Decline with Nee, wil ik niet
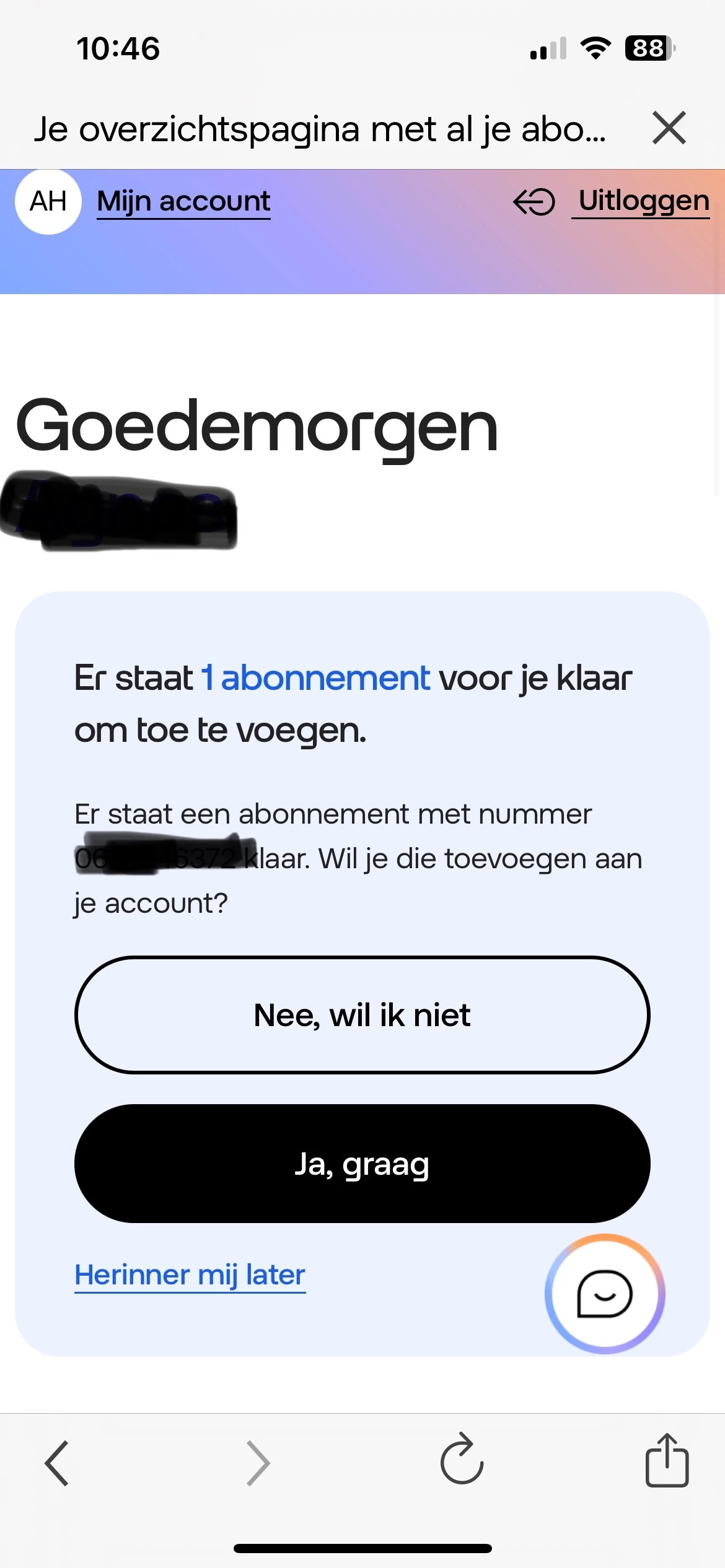 pos(362,1015)
